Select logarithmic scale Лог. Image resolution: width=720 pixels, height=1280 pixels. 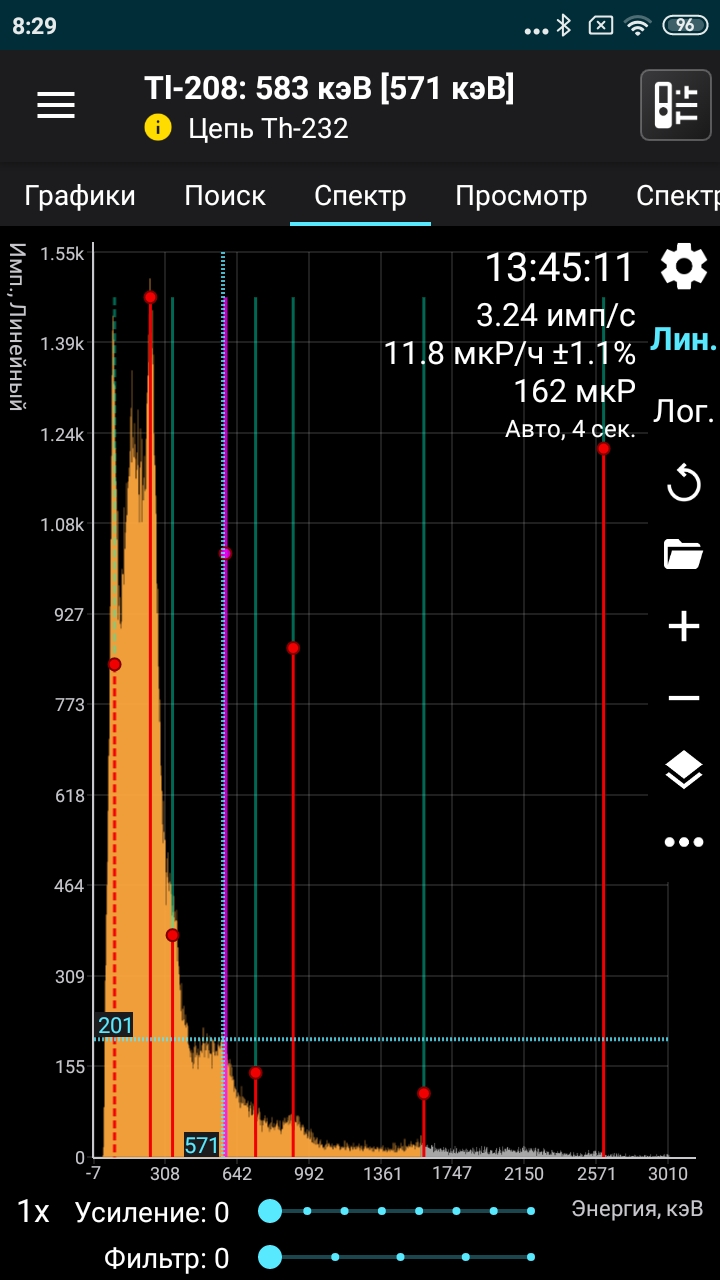click(684, 411)
